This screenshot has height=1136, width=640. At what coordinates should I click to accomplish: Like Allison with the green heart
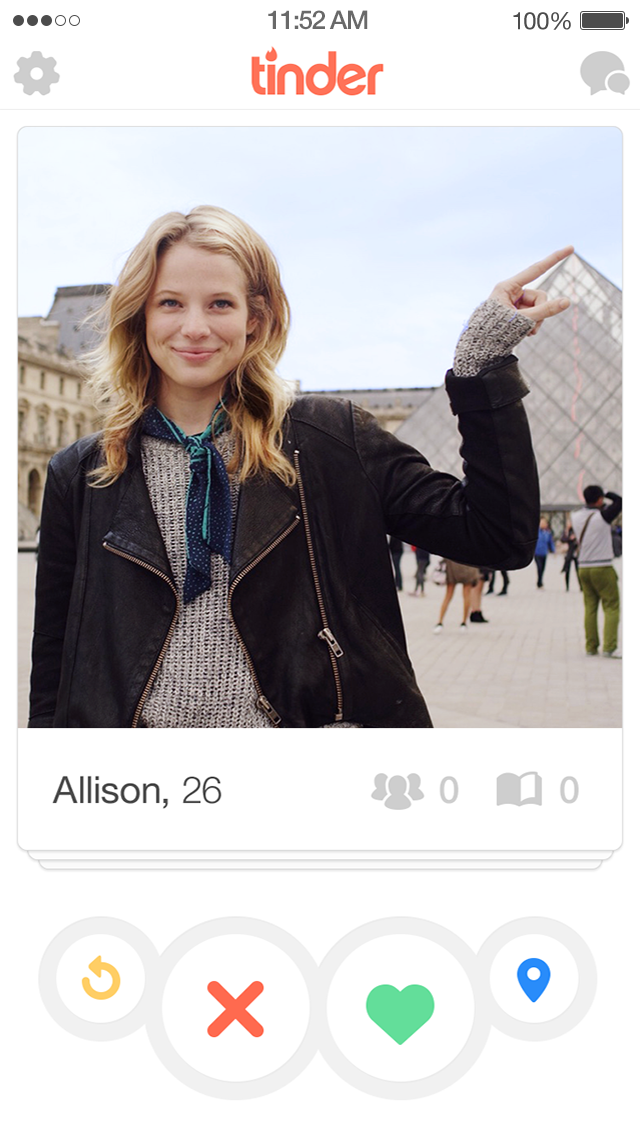(x=400, y=1010)
